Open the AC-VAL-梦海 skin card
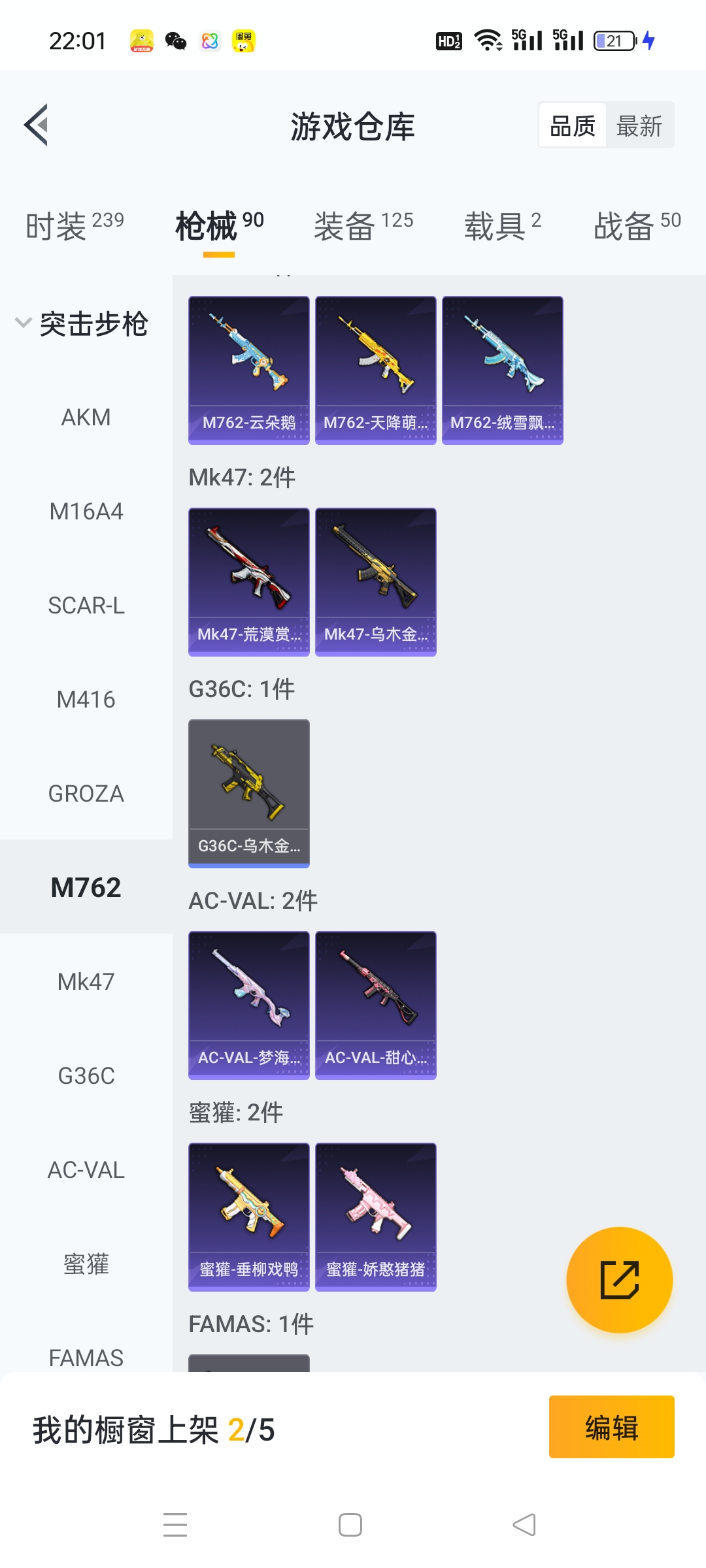The width and height of the screenshot is (706, 1568). (248, 1005)
